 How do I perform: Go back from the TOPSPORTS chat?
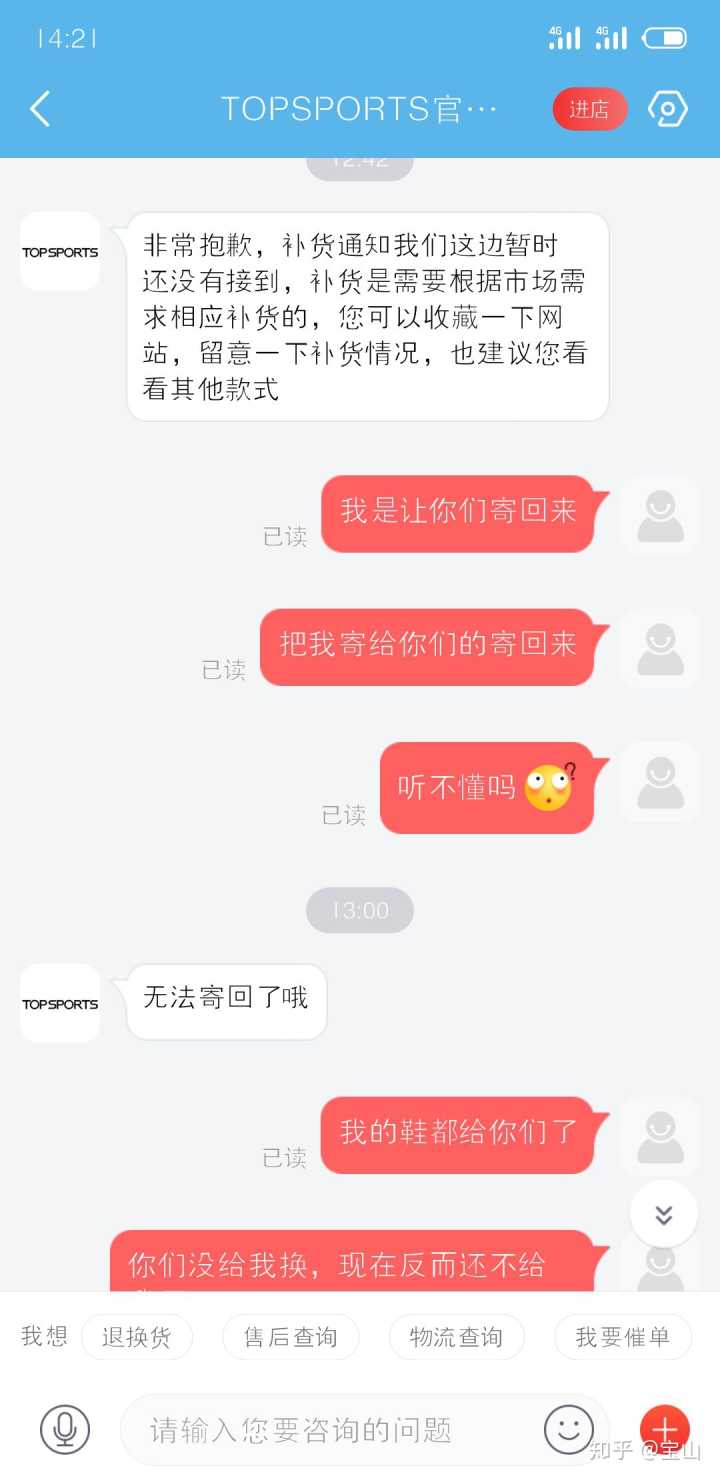click(40, 109)
